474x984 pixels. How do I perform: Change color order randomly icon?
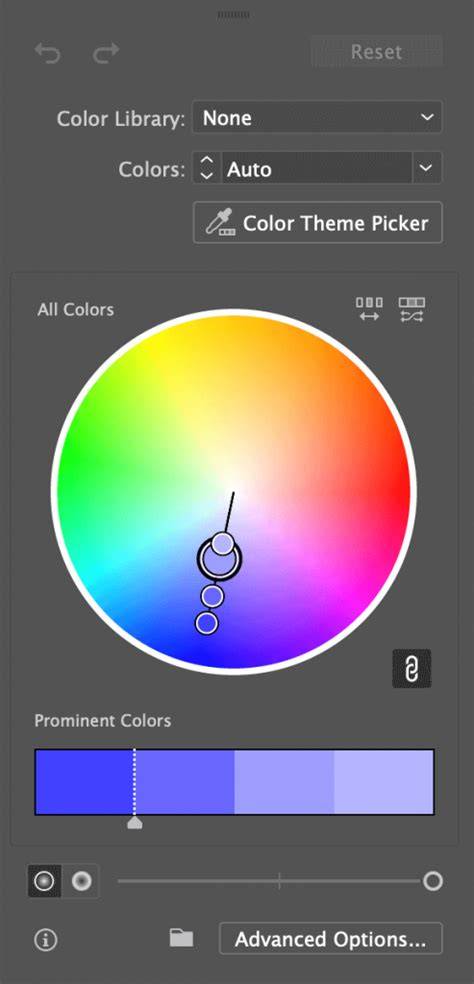click(x=369, y=309)
